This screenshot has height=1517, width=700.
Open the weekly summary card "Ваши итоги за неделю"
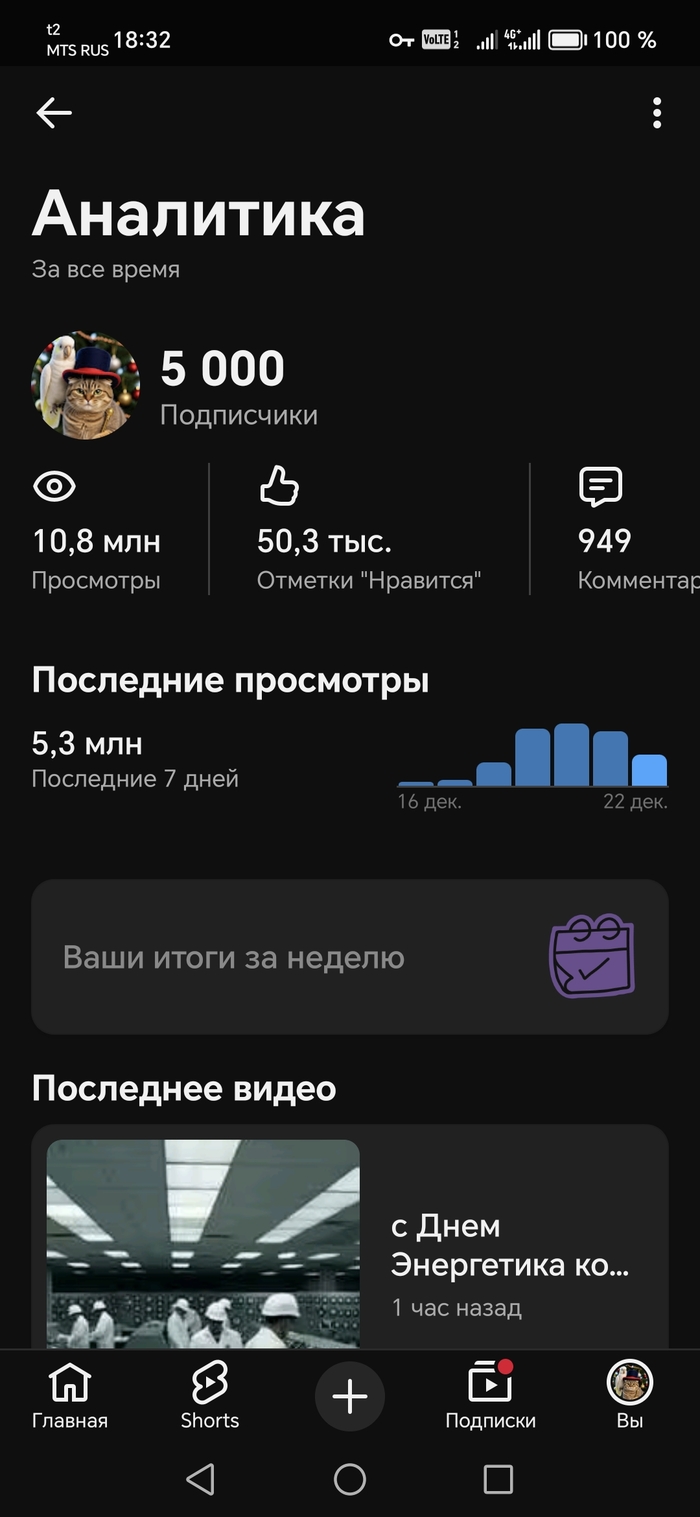click(349, 957)
